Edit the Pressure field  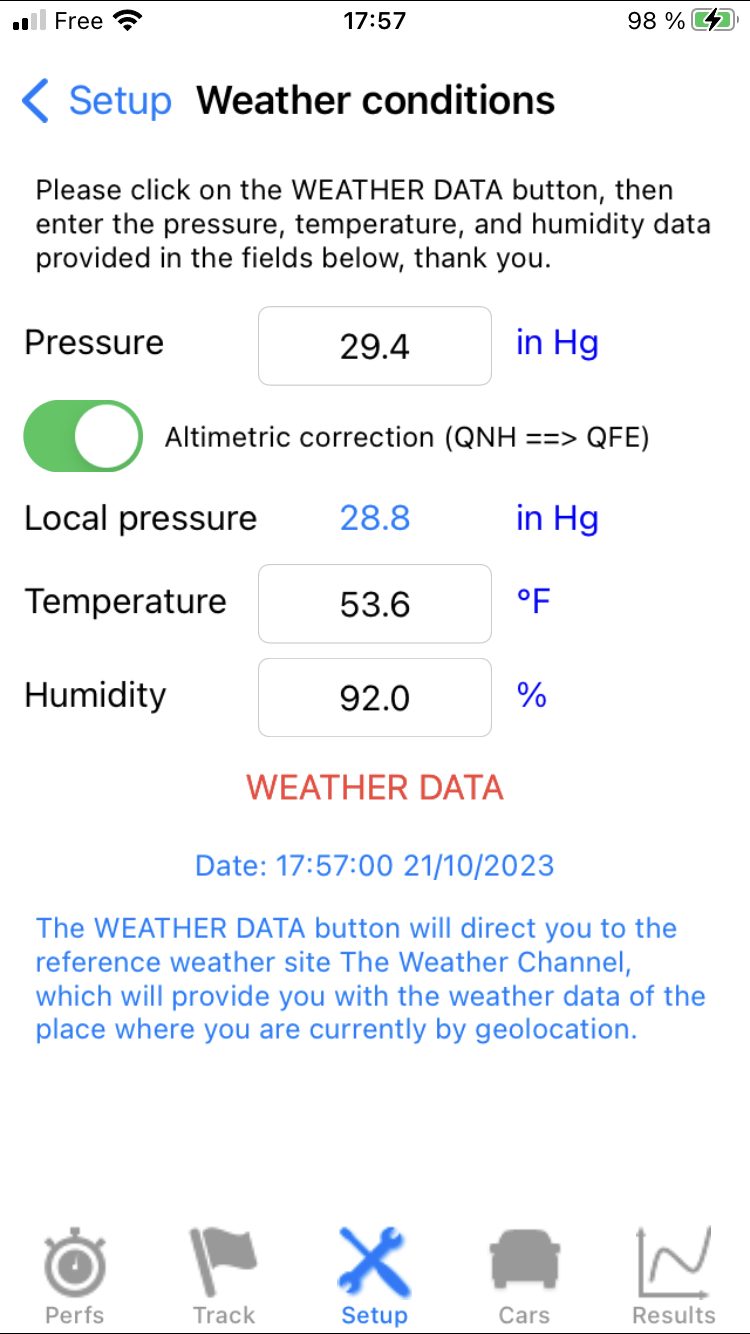(x=375, y=346)
